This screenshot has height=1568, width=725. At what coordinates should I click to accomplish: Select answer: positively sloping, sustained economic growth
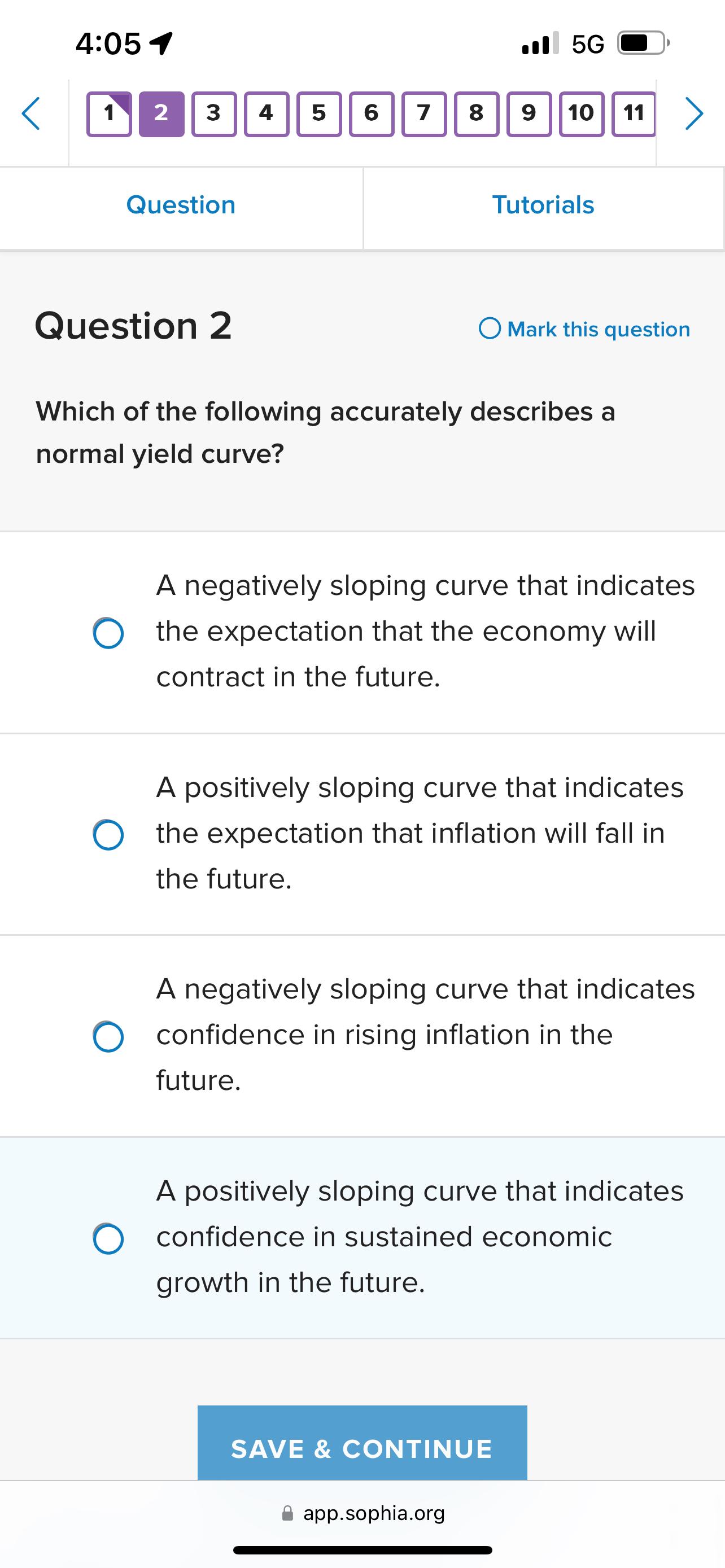click(x=108, y=1238)
